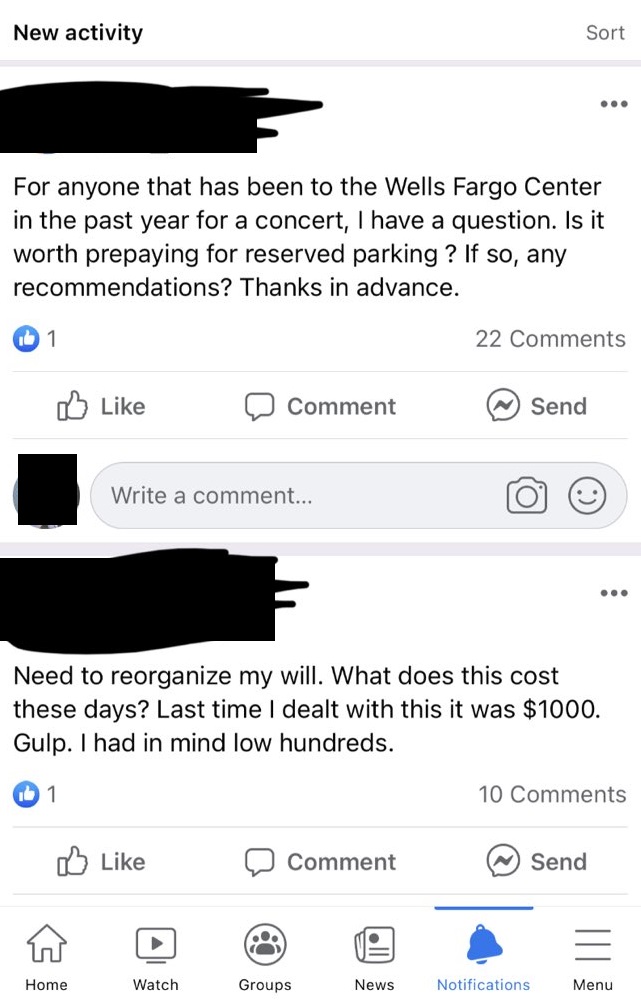
Task: Comment on the will cost post
Action: (x=321, y=861)
